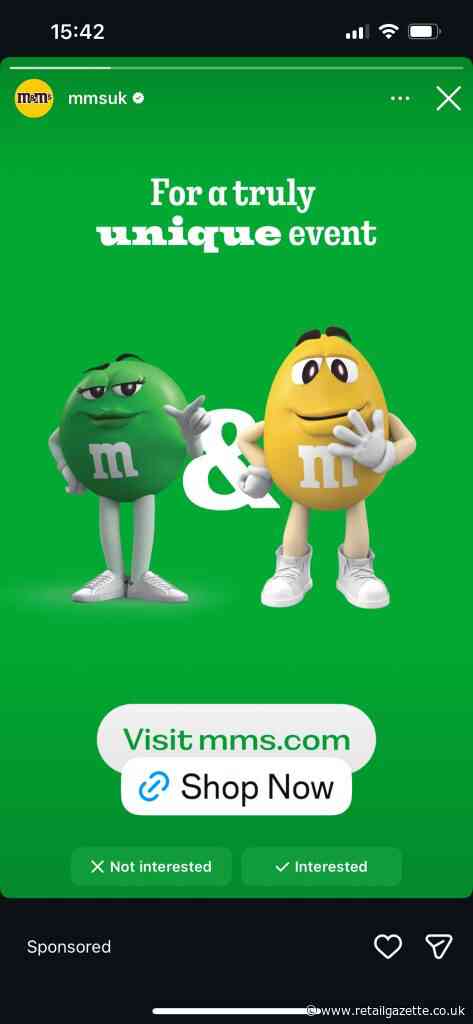Mark the ad as Not interested
The image size is (473, 1024).
pos(151,867)
